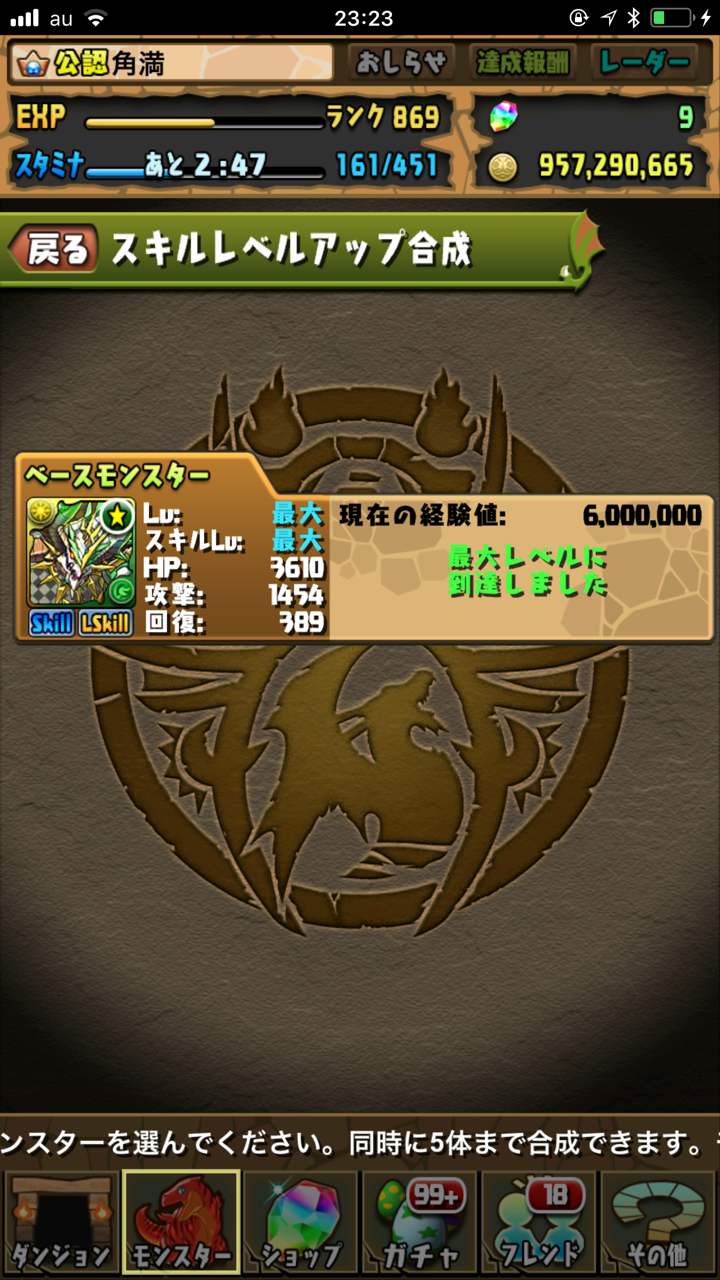
Task: View the monster's LSkill leader skill
Action: click(106, 624)
